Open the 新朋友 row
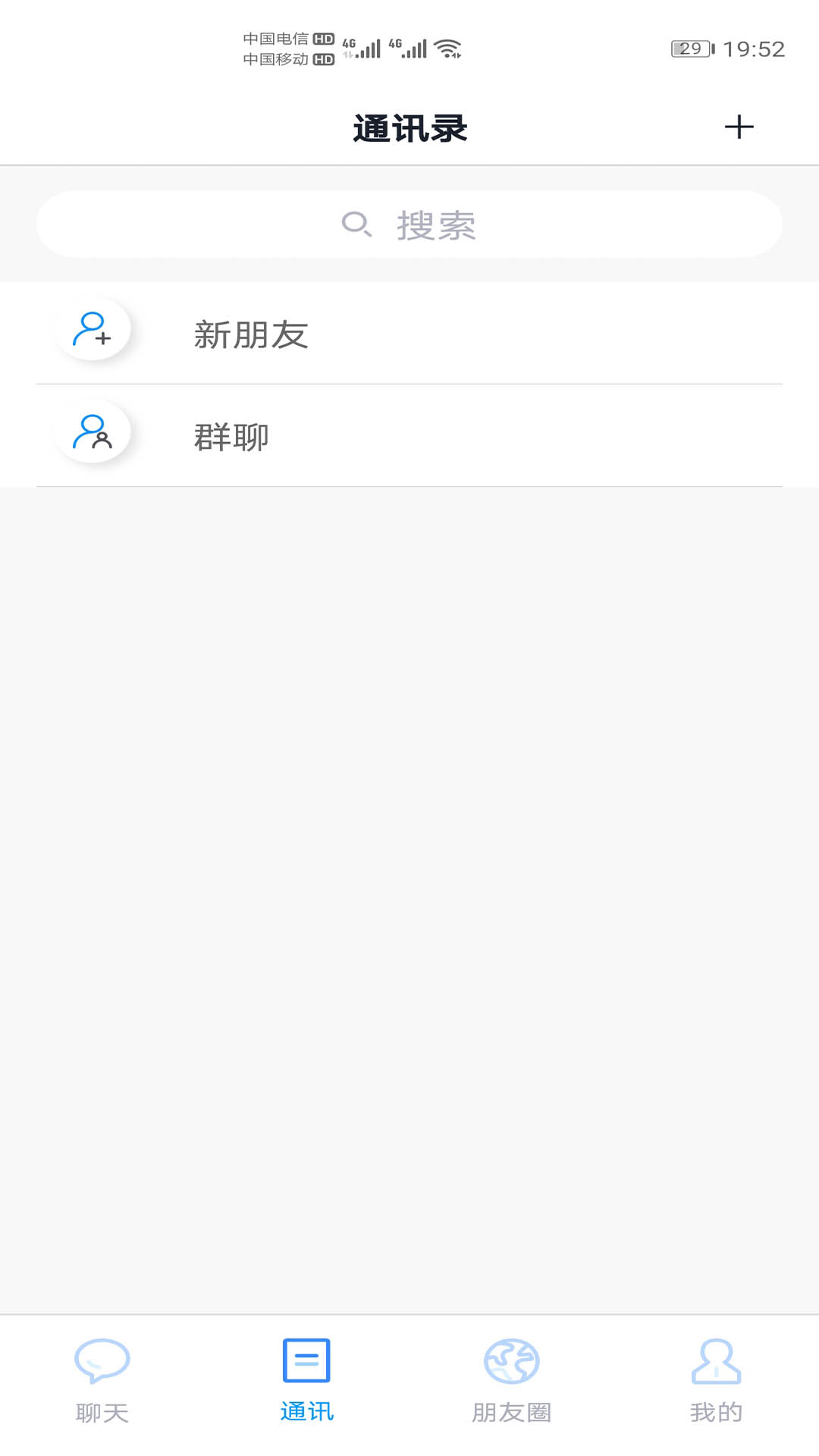Screen dimensions: 819x1456 coord(409,334)
